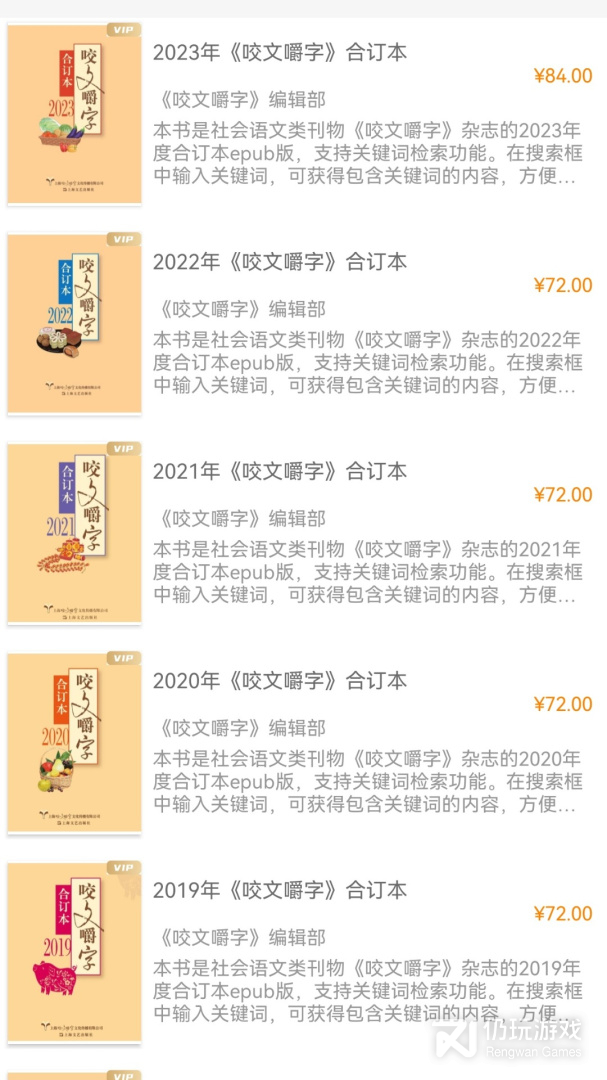Open the 2023年《咬文嚼字》合订本 listing
607x1080 pixels.
(280, 53)
